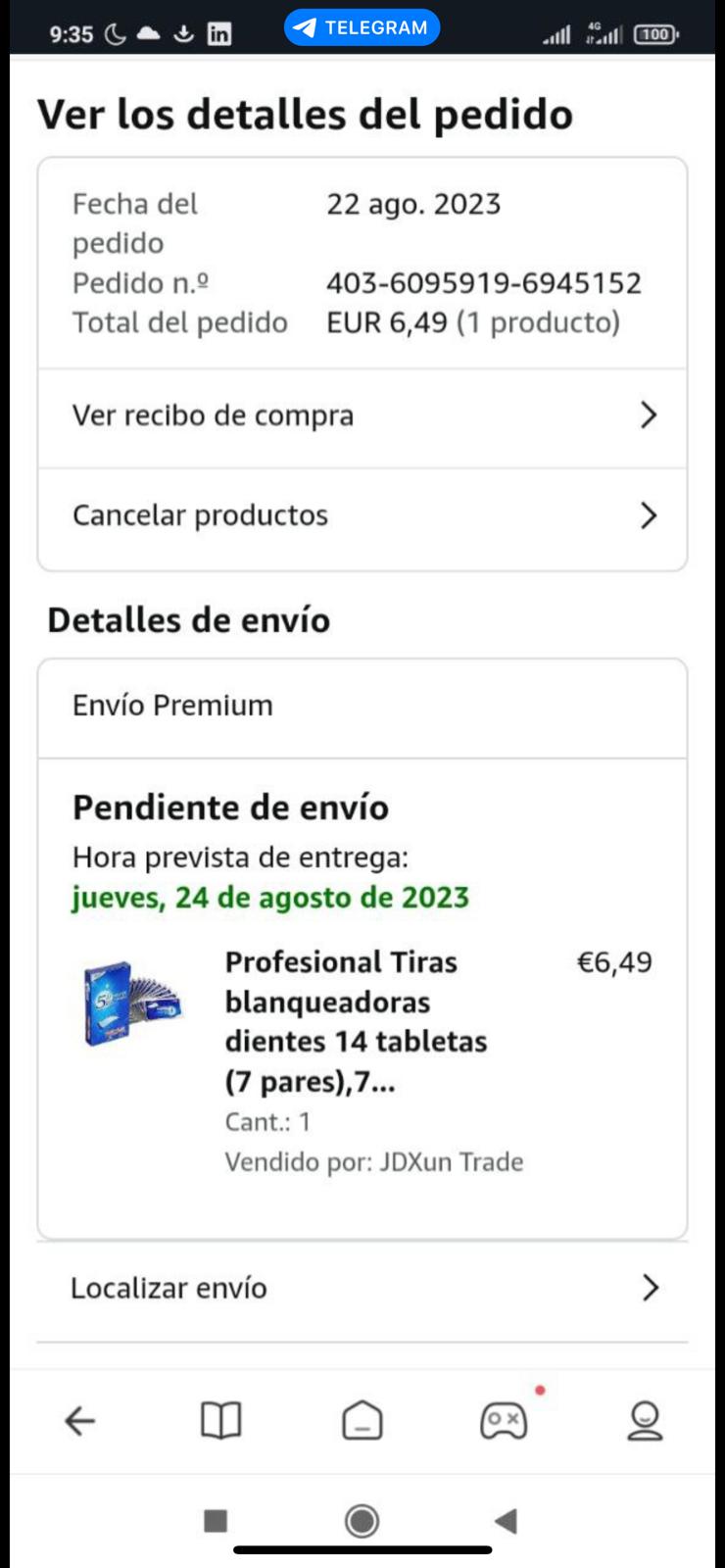
Task: Open Ver recibo de compra
Action: 362,416
